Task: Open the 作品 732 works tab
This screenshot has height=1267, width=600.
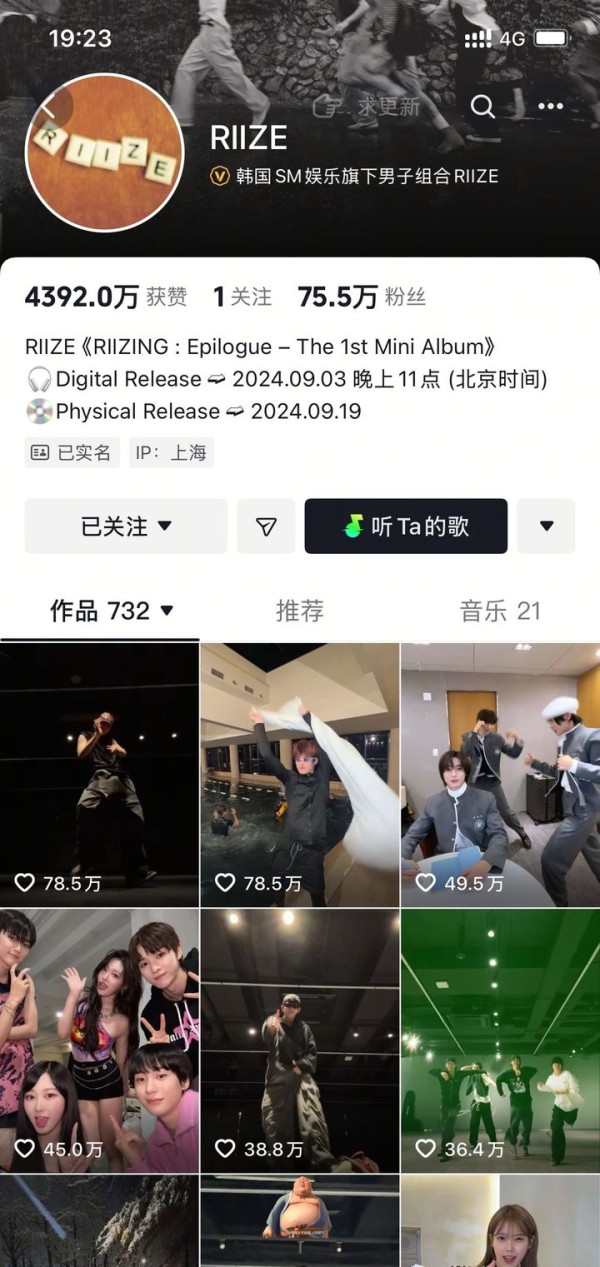Action: [112, 610]
